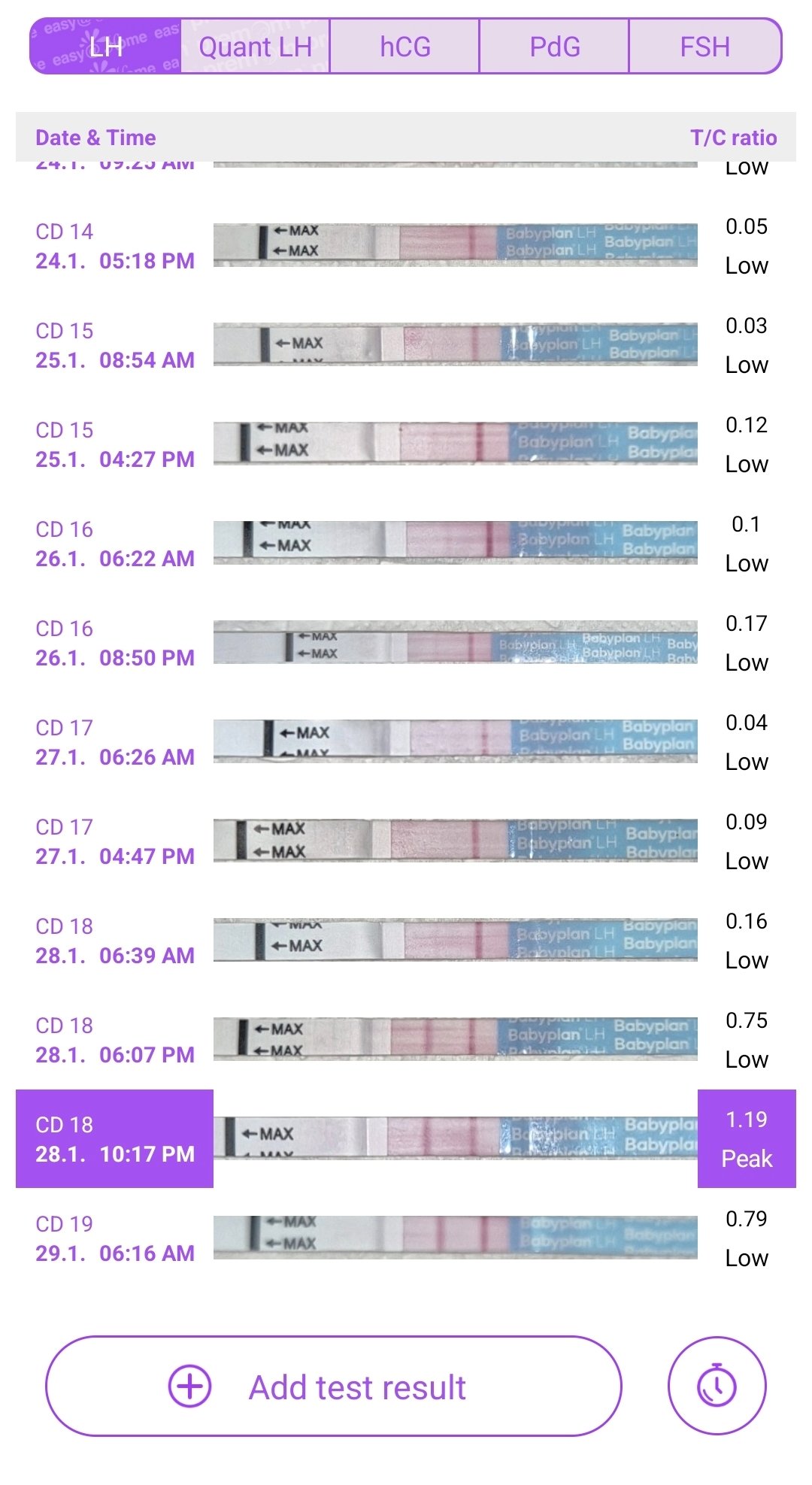The width and height of the screenshot is (812, 1485).
Task: Open the Peak result from 28.1. 10:17 PM
Action: [x=406, y=1138]
